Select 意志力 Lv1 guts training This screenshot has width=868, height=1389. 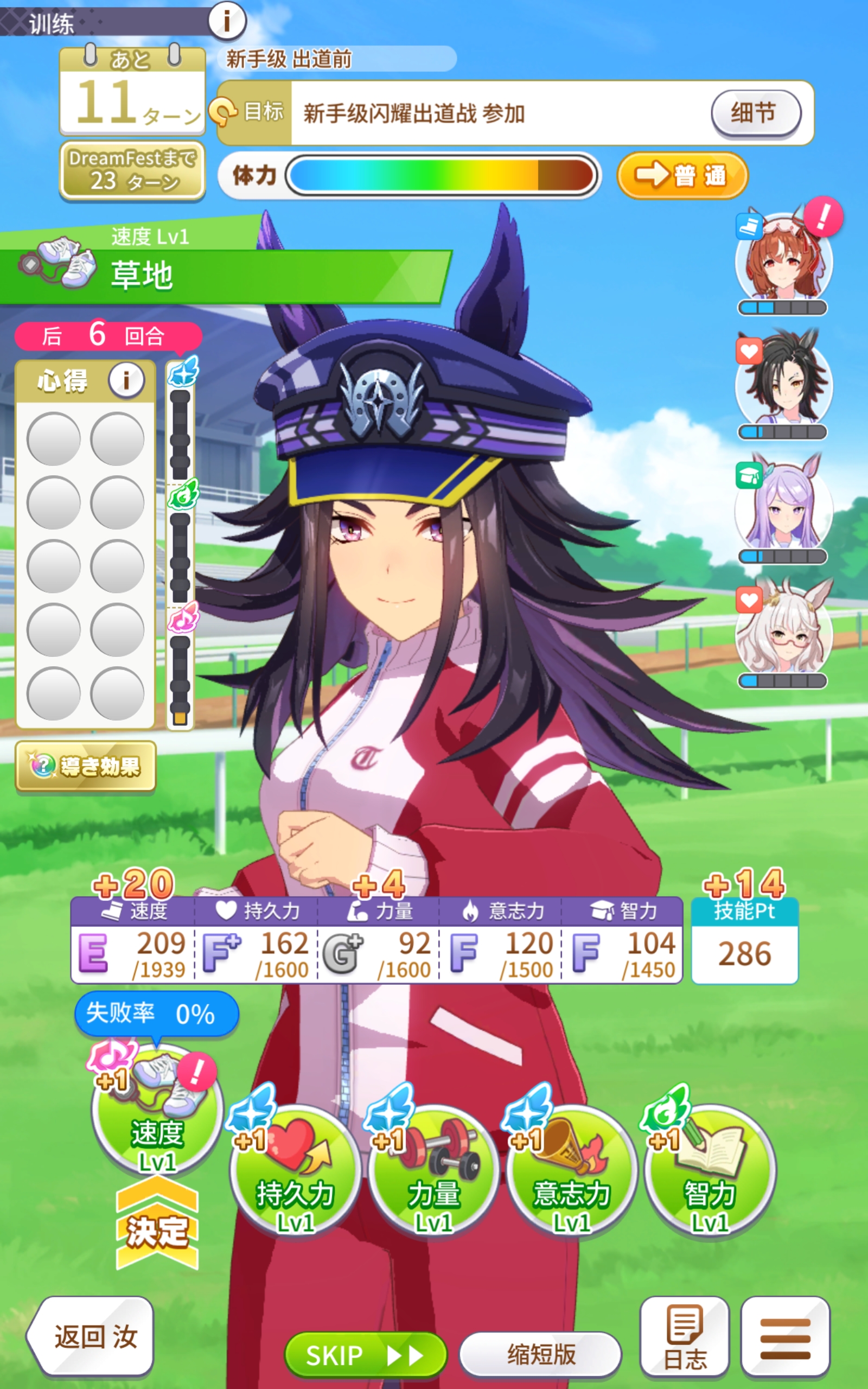click(x=571, y=1171)
